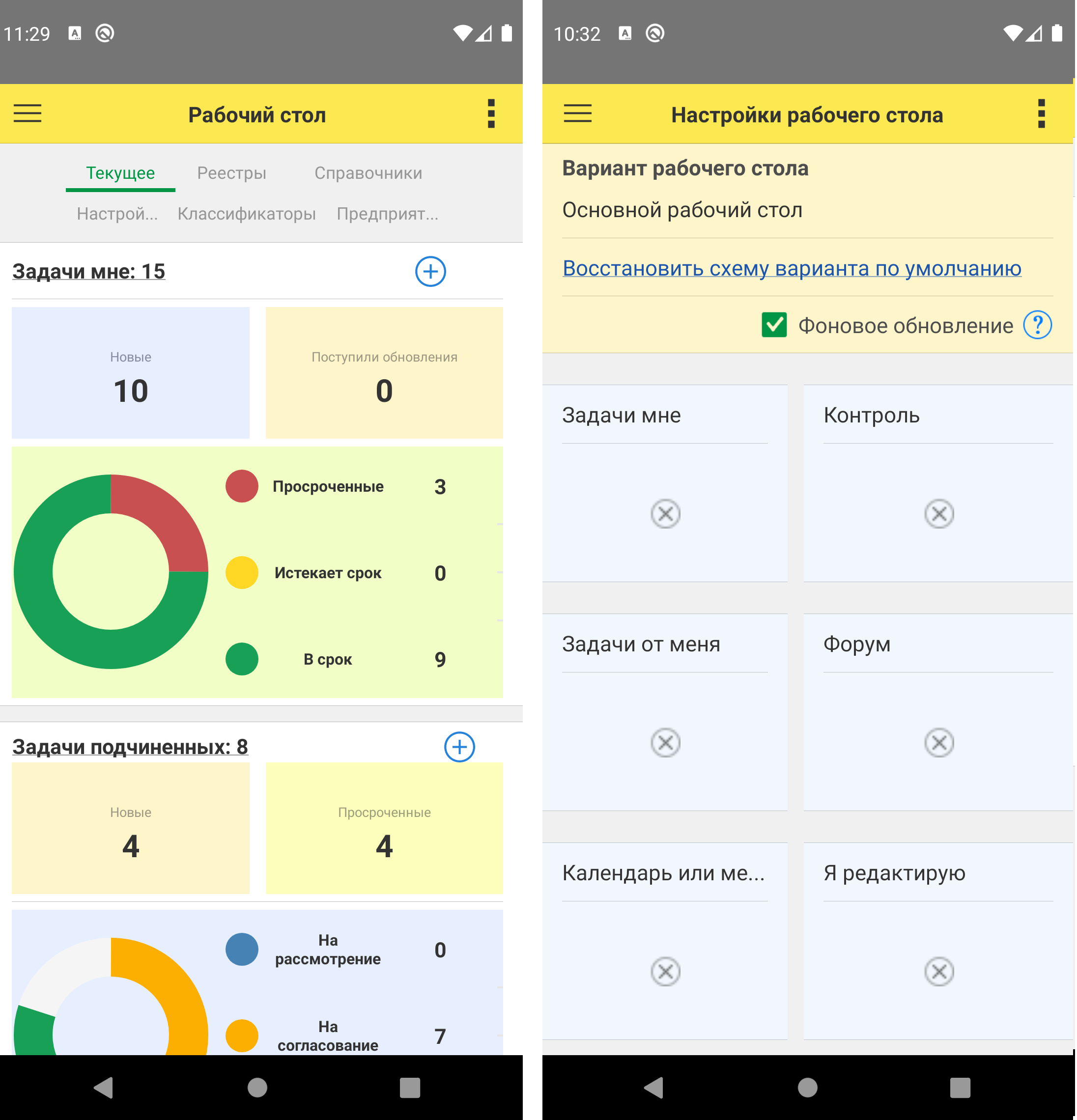Open the drawer menu on Рабочий стол
Screen dimensions: 1077x1120
click(x=27, y=113)
